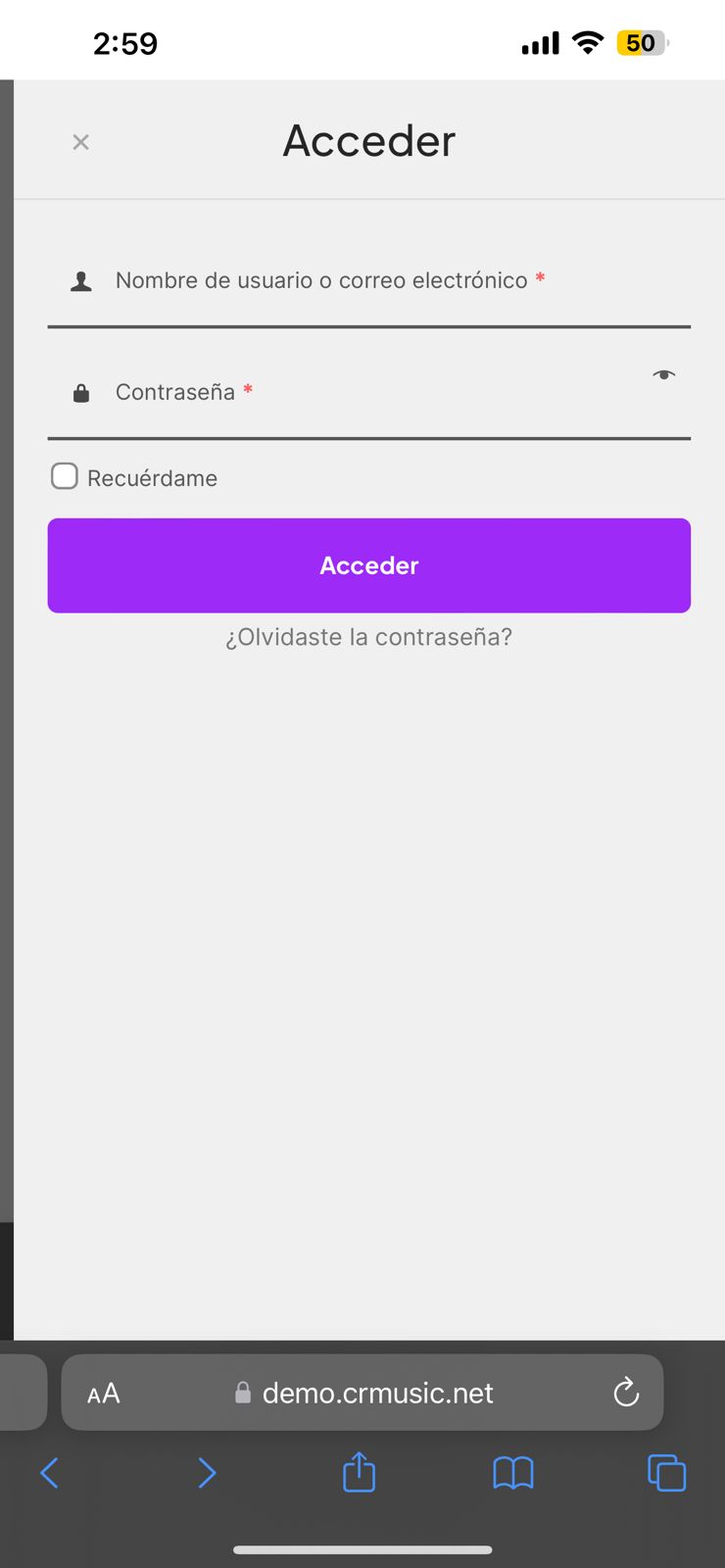This screenshot has width=725, height=1568.
Task: Reload the page
Action: tap(626, 1393)
